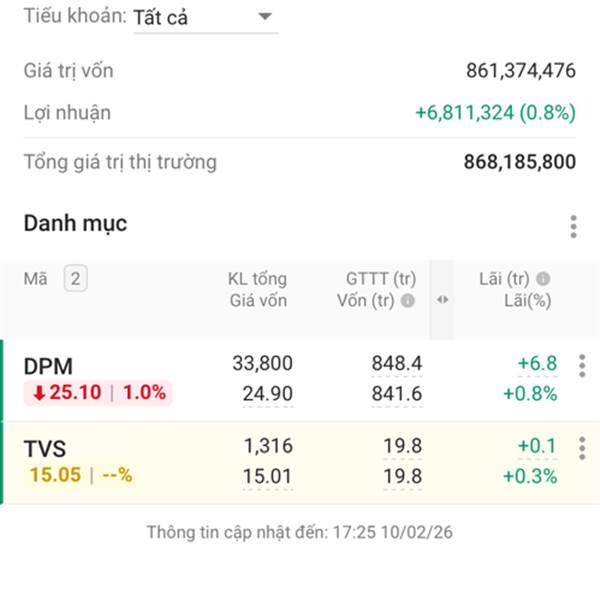Tap the info icon next to Lãi (tr)

pos(543,279)
